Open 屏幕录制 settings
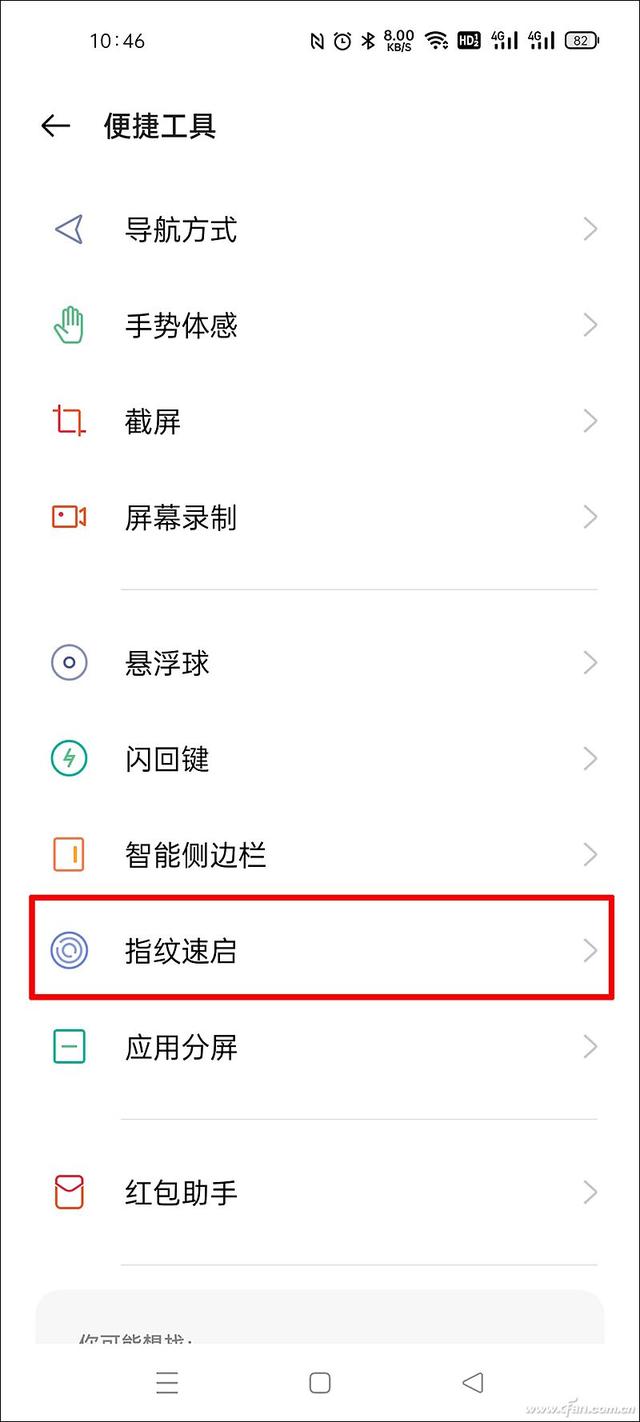This screenshot has width=640, height=1422. (x=320, y=518)
